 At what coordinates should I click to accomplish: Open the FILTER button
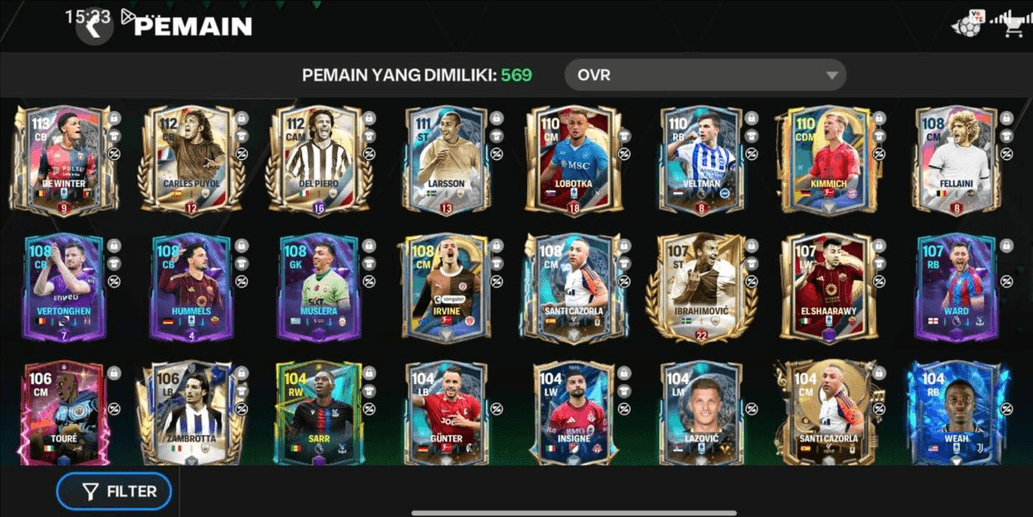(x=114, y=491)
